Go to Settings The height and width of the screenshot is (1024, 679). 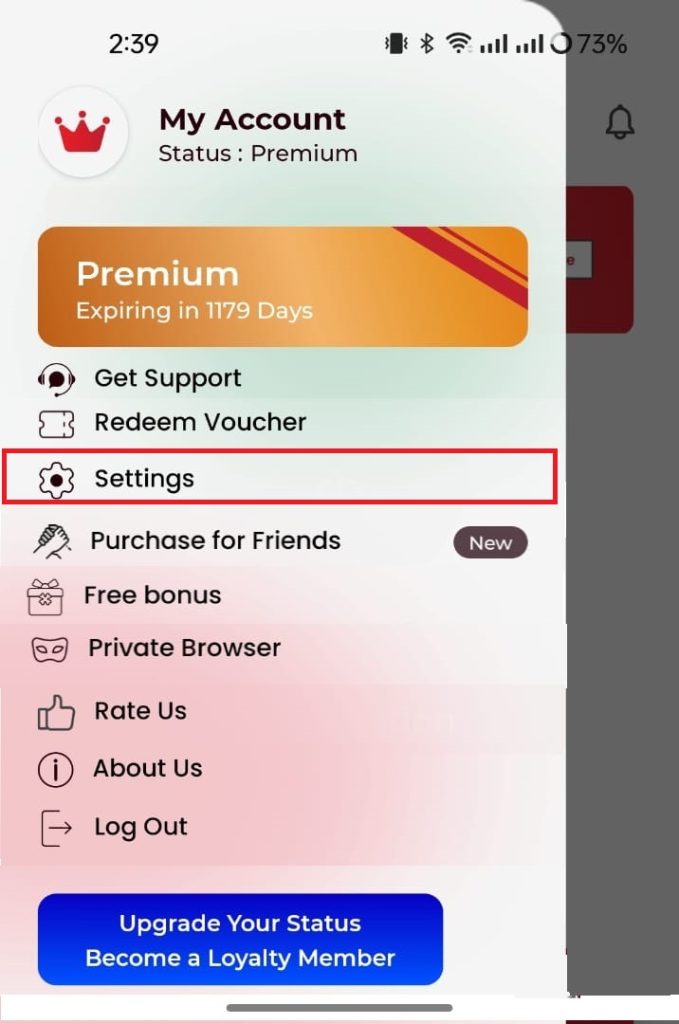(144, 479)
